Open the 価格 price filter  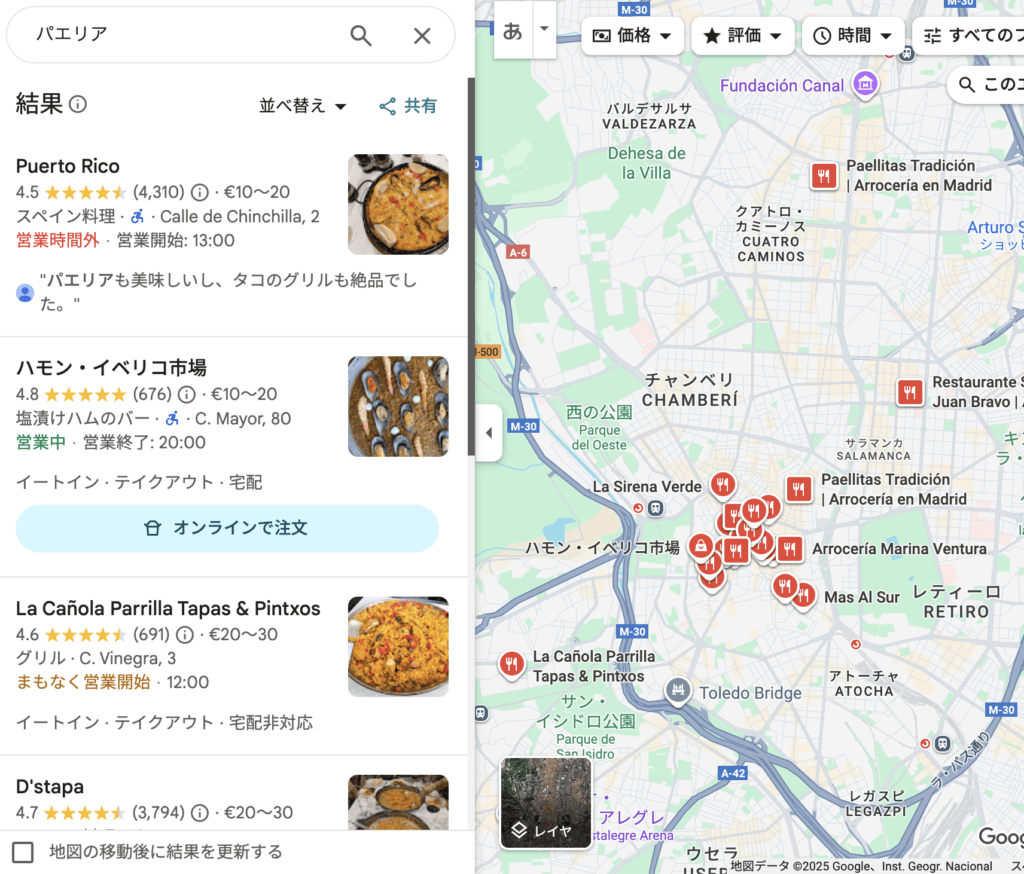pyautogui.click(x=632, y=36)
